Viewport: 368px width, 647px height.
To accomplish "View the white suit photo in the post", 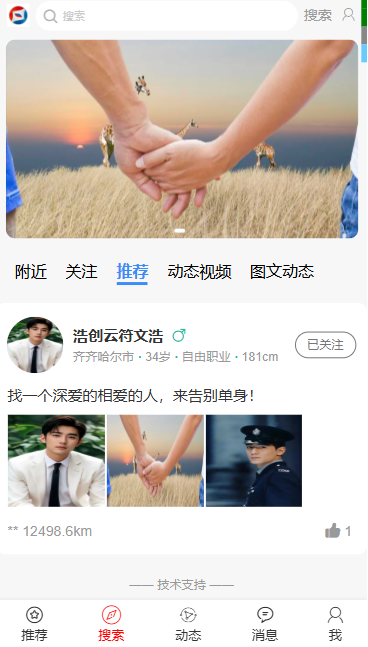I will tap(57, 461).
